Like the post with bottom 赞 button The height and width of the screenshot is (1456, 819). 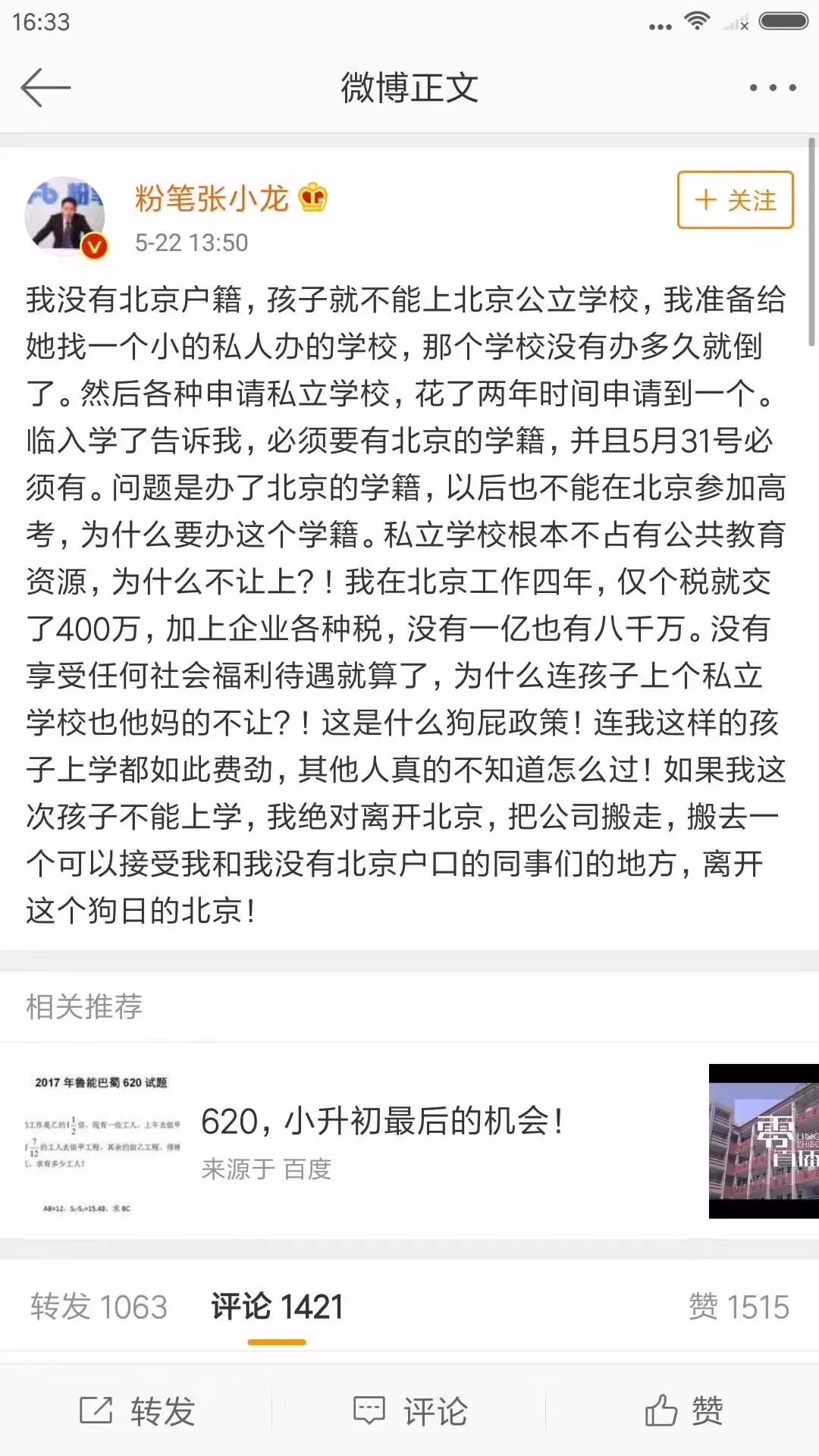683,1411
